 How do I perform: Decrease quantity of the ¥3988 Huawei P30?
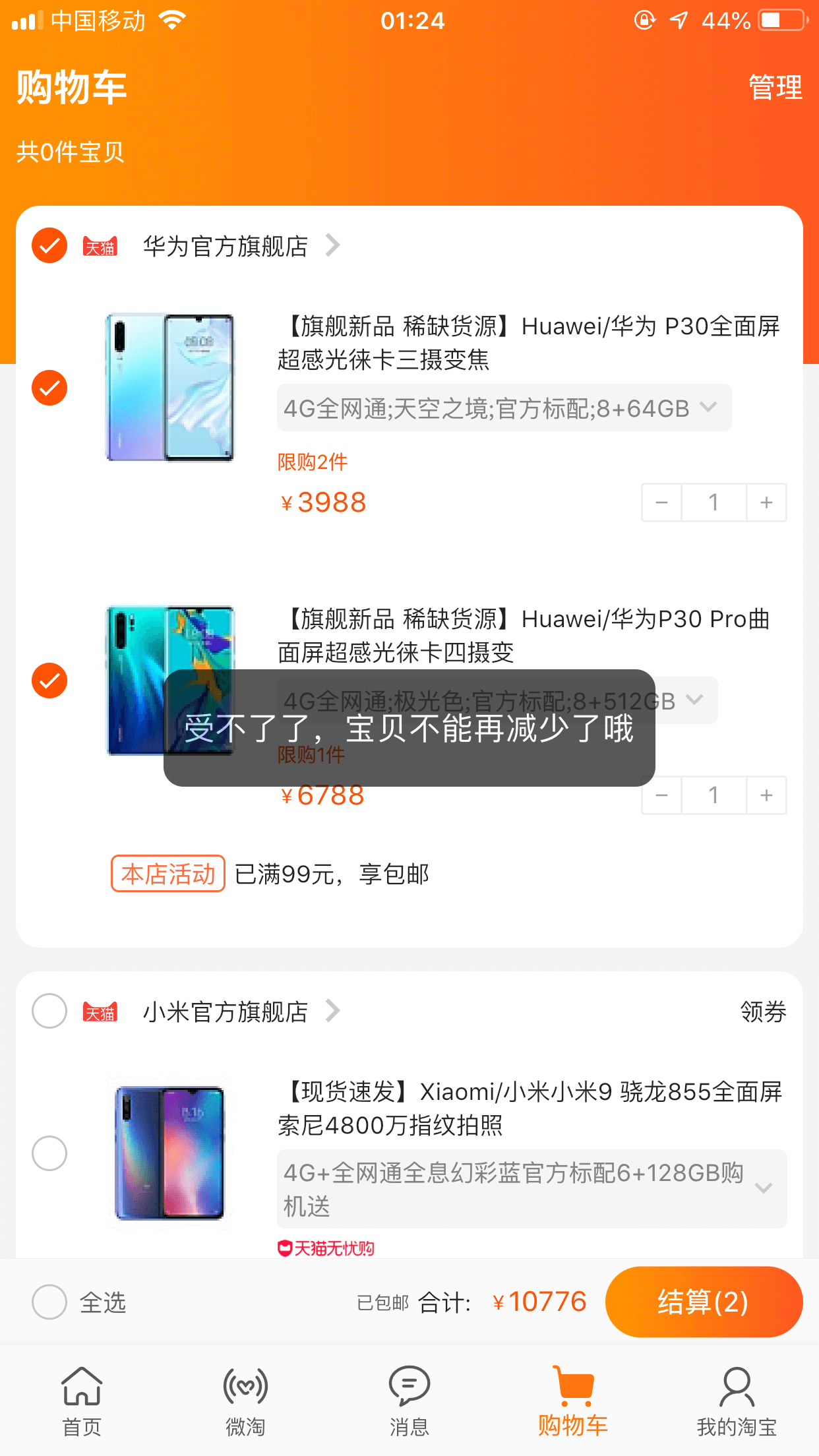click(662, 502)
